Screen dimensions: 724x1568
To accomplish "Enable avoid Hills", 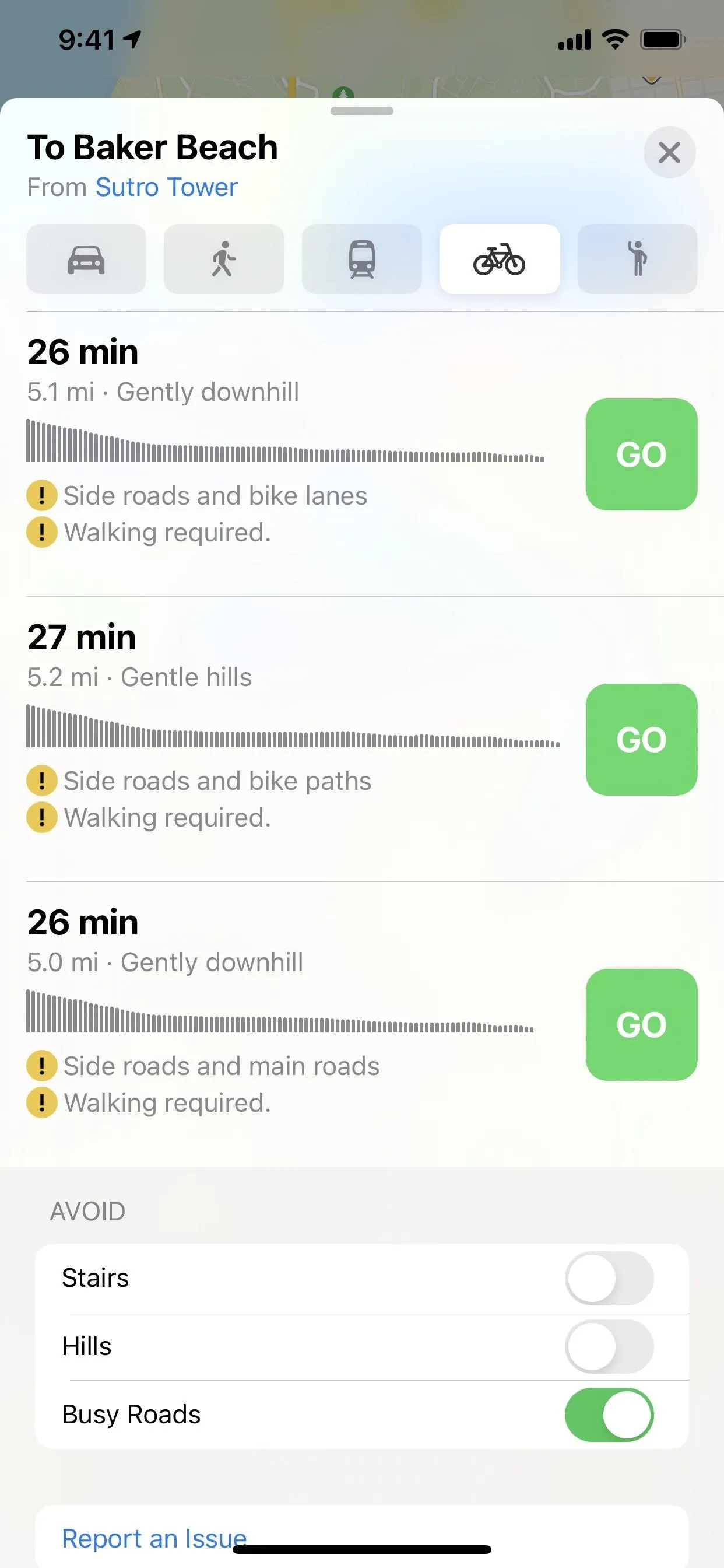I will [609, 1346].
